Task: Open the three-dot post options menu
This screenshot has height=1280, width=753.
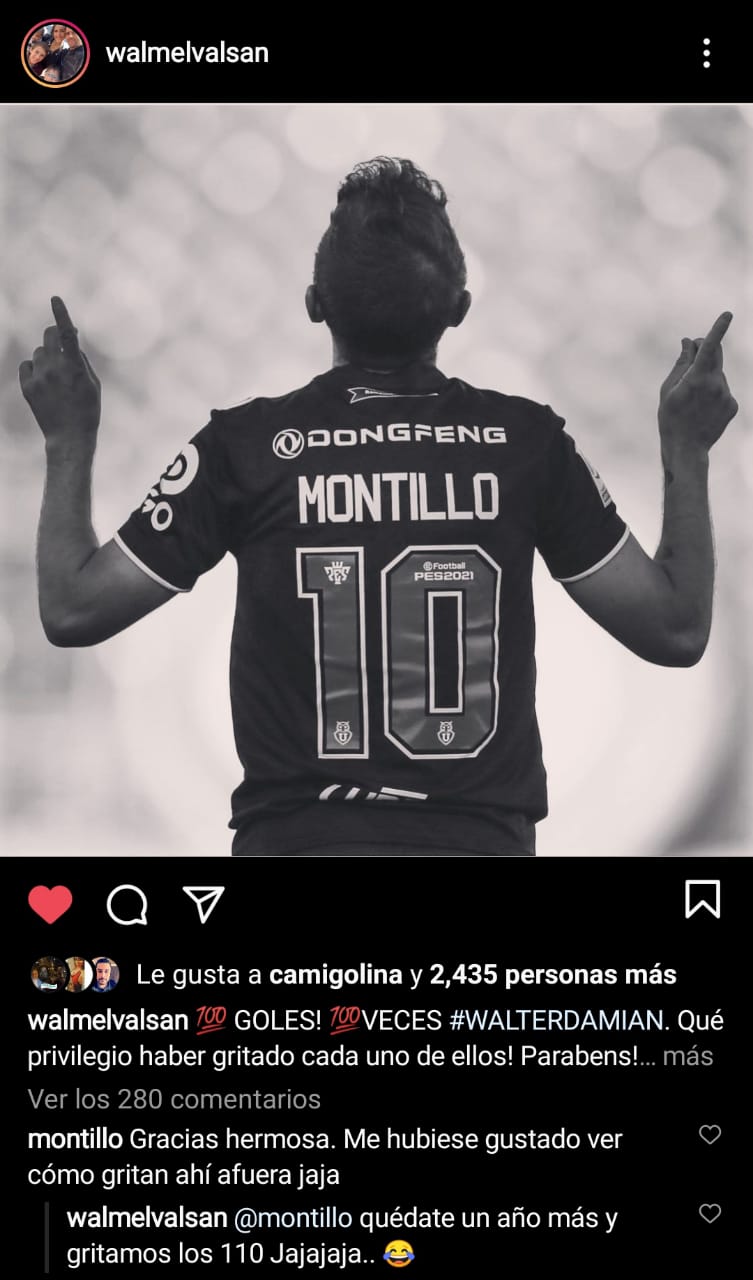Action: point(706,53)
